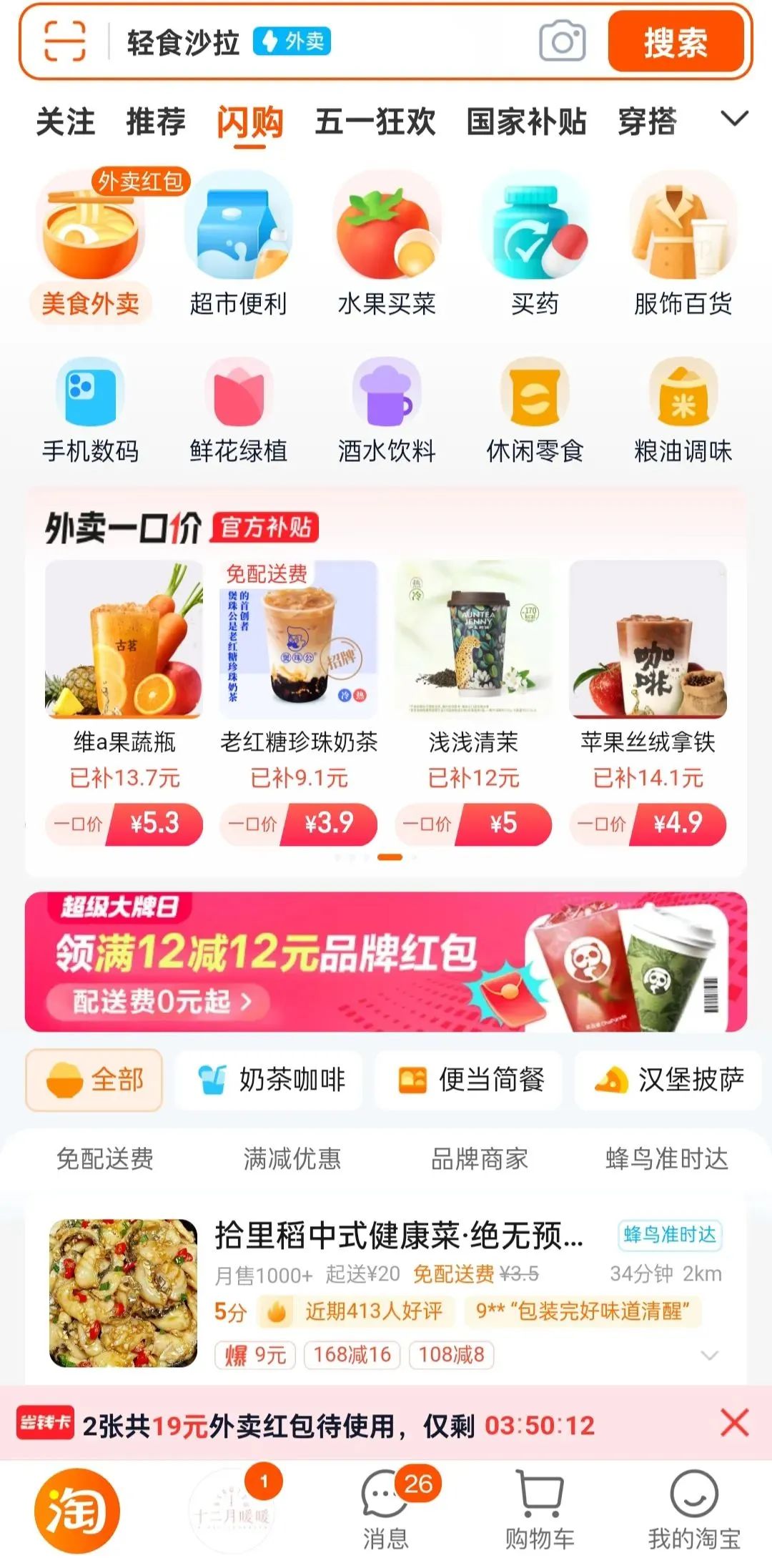Expand the top tab list chevron
The image size is (772, 1568).
(x=734, y=119)
